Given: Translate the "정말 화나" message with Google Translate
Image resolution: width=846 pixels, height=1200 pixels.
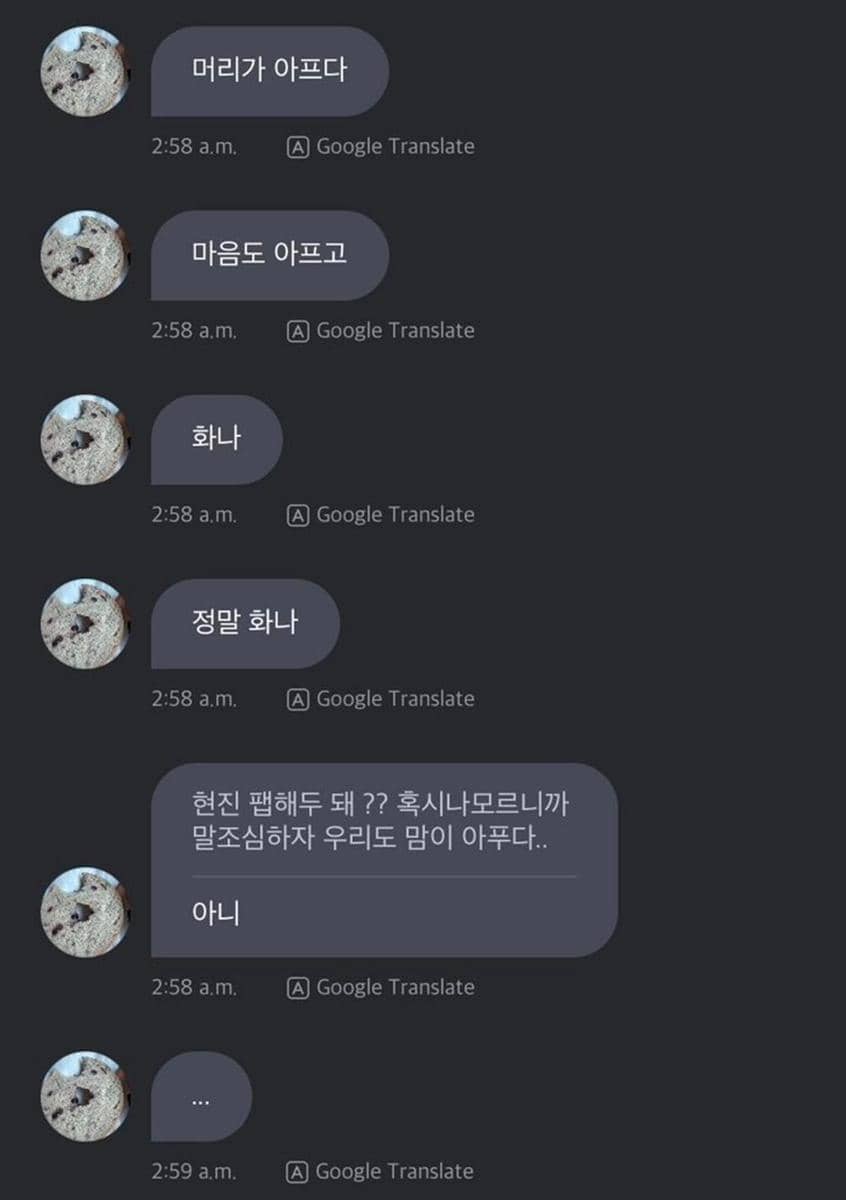Looking at the screenshot, I should click(381, 699).
